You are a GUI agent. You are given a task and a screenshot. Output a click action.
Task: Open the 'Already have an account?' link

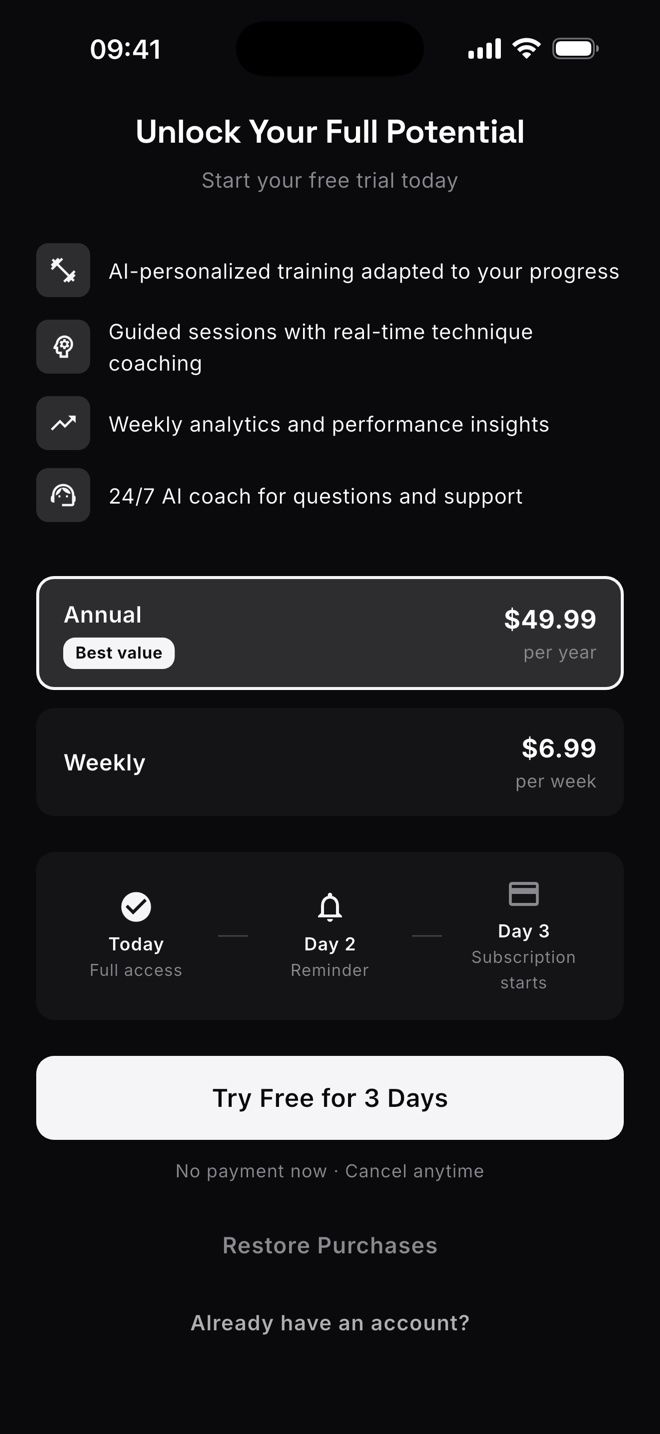[330, 1323]
